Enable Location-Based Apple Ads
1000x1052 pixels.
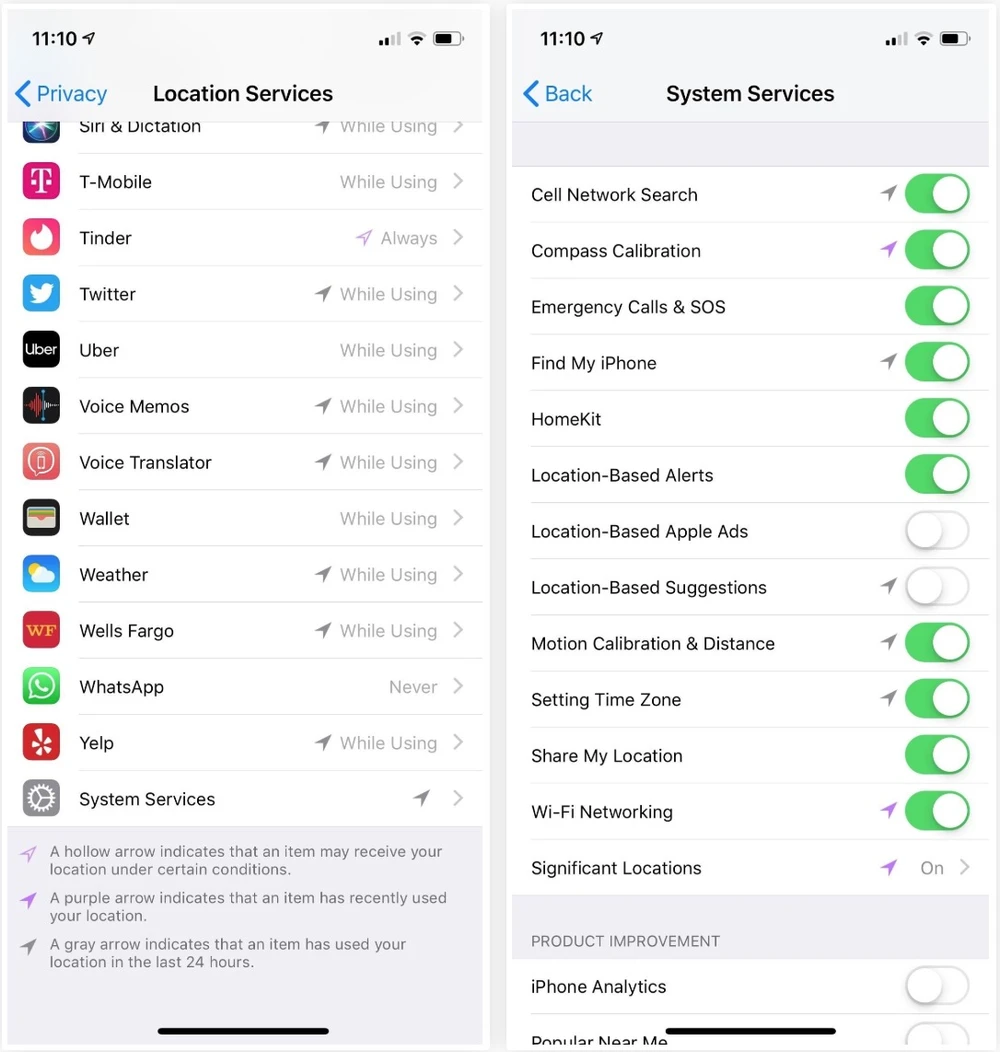[936, 531]
